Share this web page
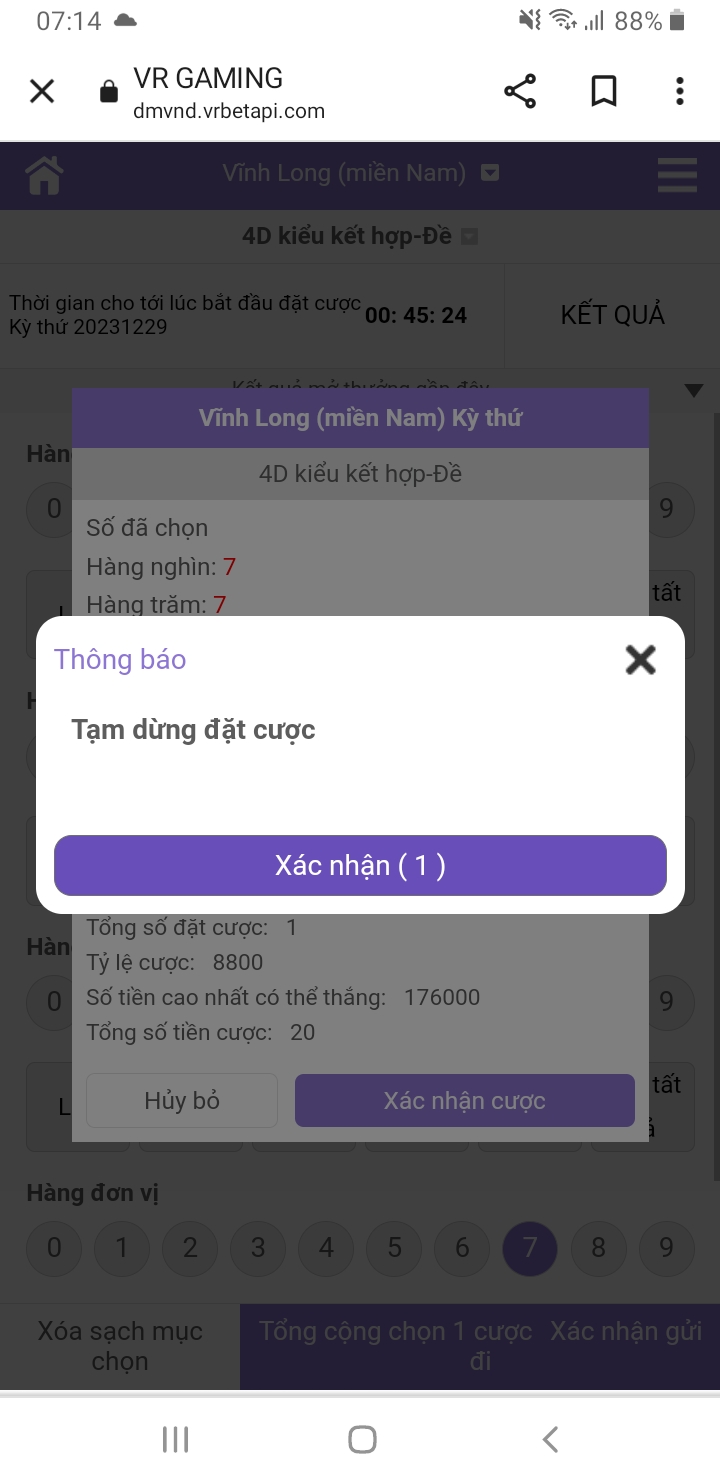The width and height of the screenshot is (720, 1480). [520, 92]
